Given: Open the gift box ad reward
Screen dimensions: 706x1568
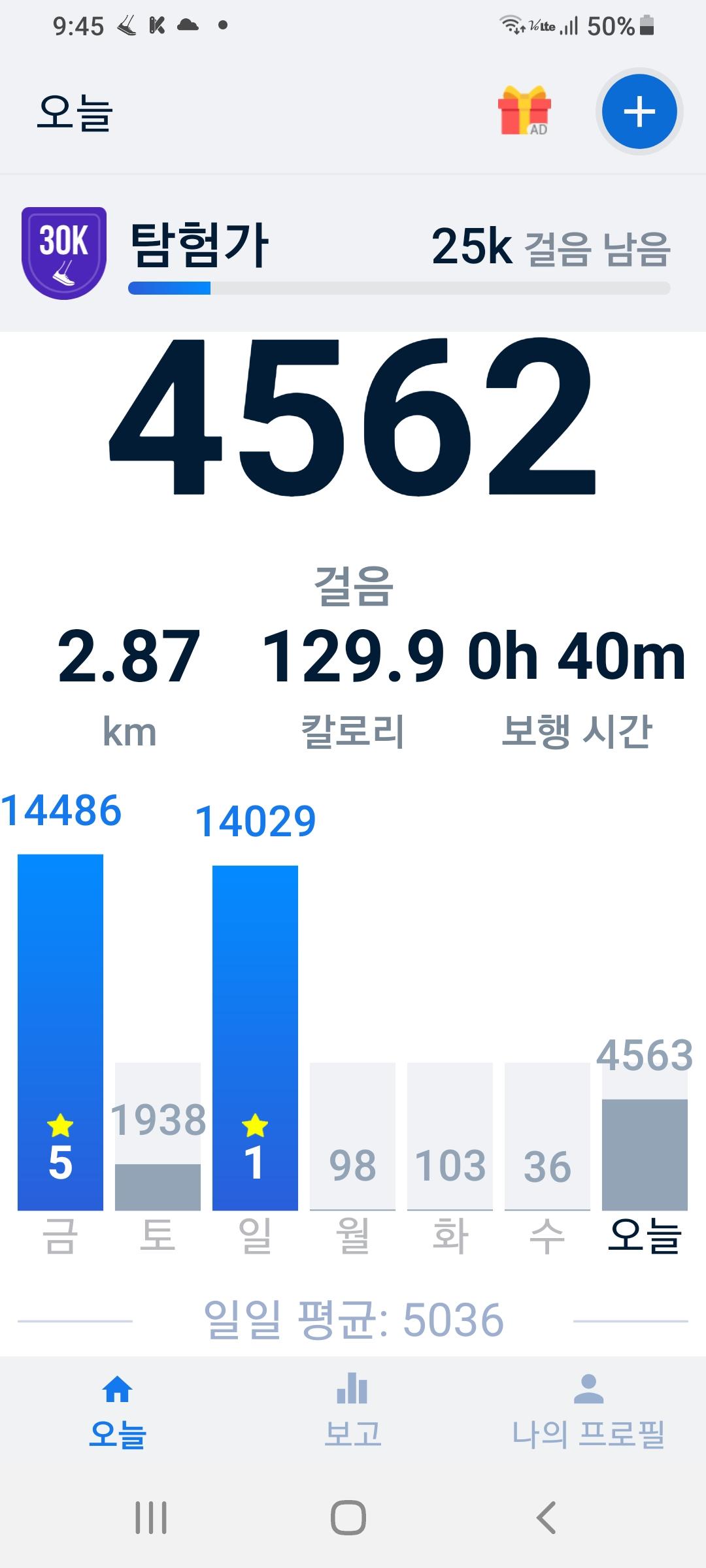Looking at the screenshot, I should click(x=524, y=110).
